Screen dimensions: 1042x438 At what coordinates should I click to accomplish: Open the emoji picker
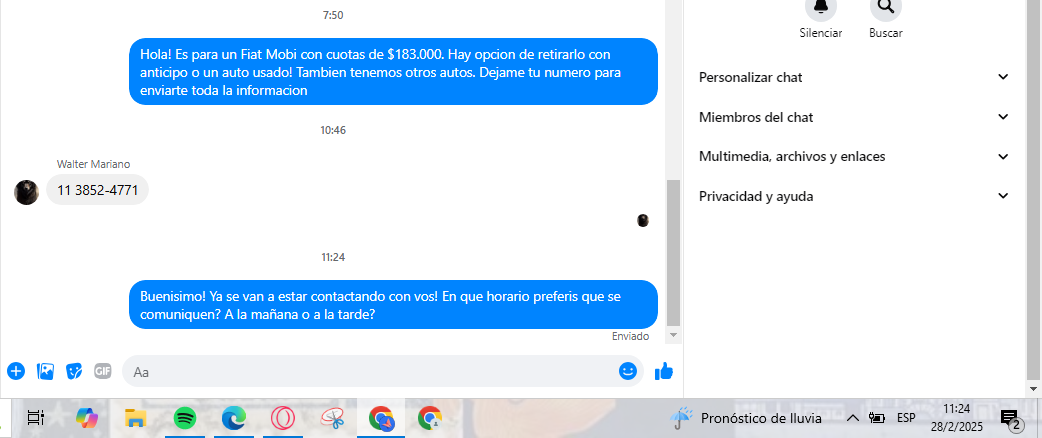[628, 371]
